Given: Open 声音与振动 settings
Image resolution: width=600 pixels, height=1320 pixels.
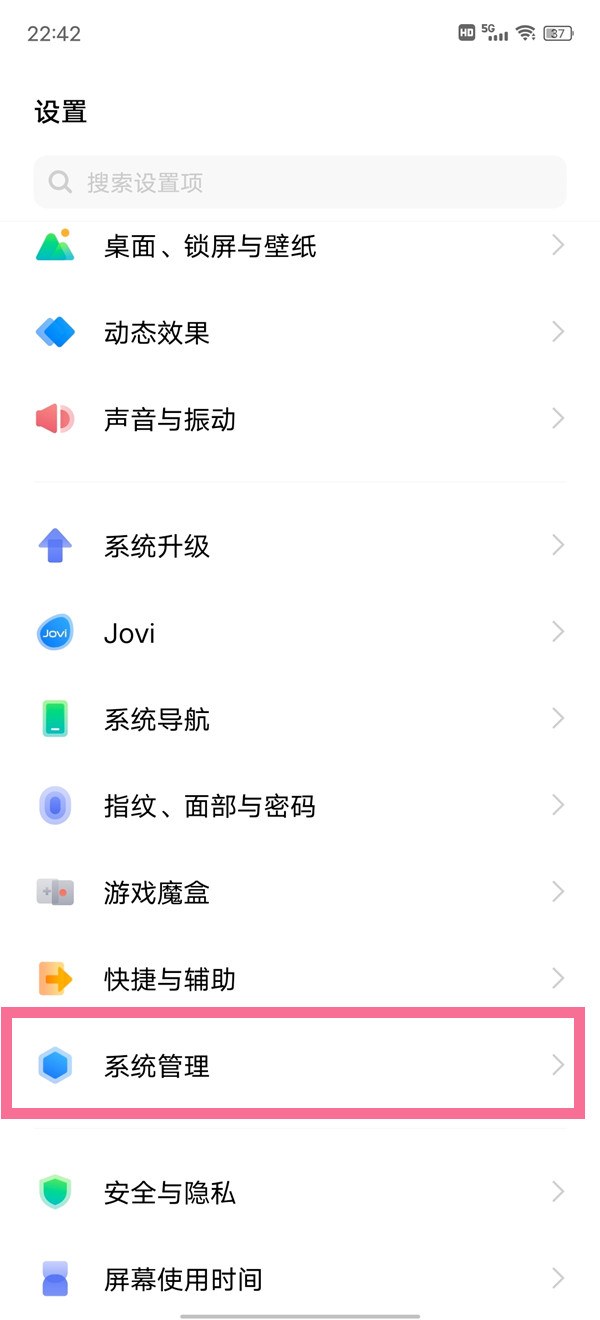Looking at the screenshot, I should 300,419.
